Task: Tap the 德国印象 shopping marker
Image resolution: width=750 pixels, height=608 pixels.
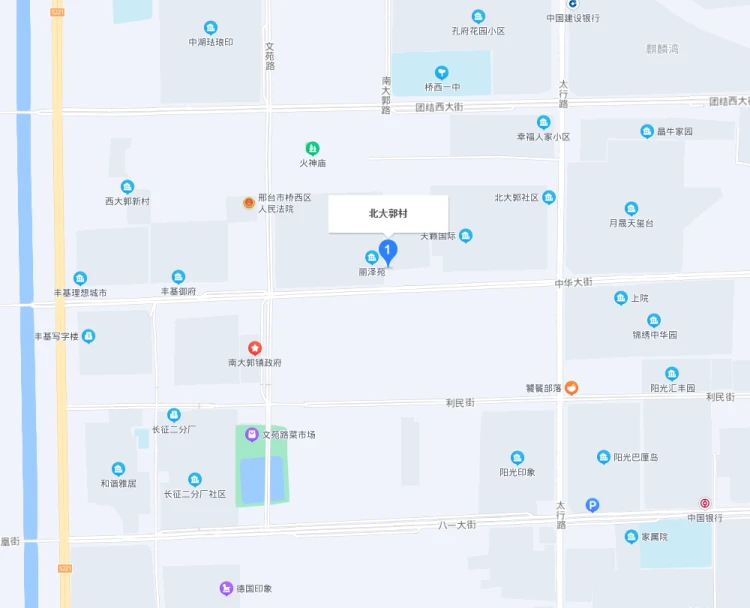Action: [226, 588]
